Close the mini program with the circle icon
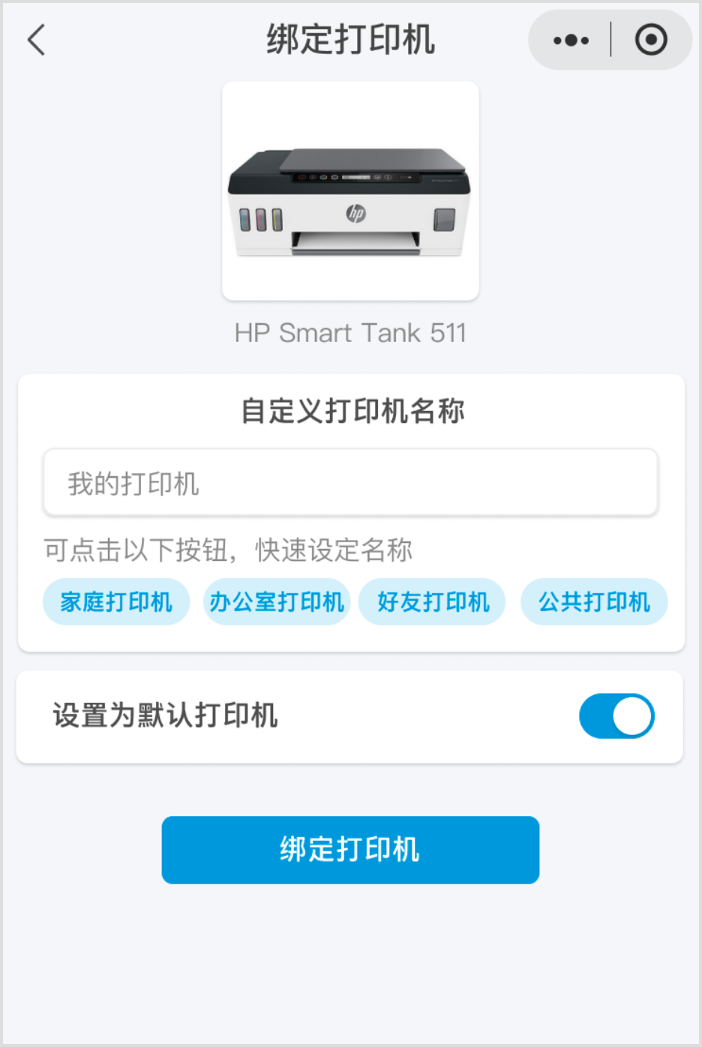Viewport: 702px width, 1047px height. tap(651, 41)
